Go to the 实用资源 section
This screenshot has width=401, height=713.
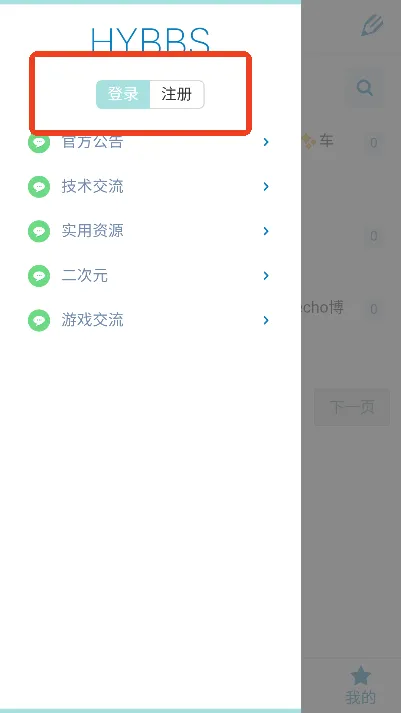(x=150, y=231)
